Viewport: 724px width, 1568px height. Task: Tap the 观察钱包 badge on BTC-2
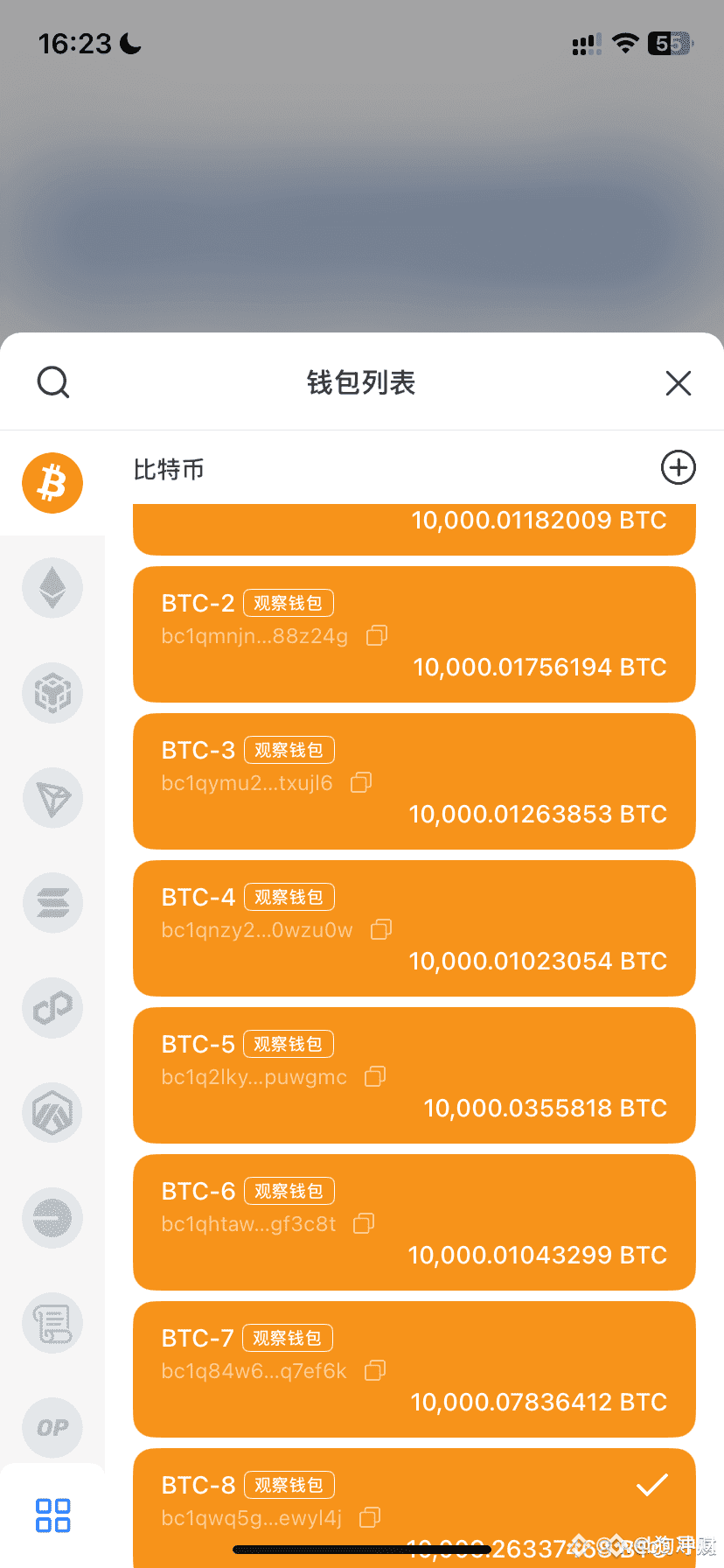coord(289,602)
